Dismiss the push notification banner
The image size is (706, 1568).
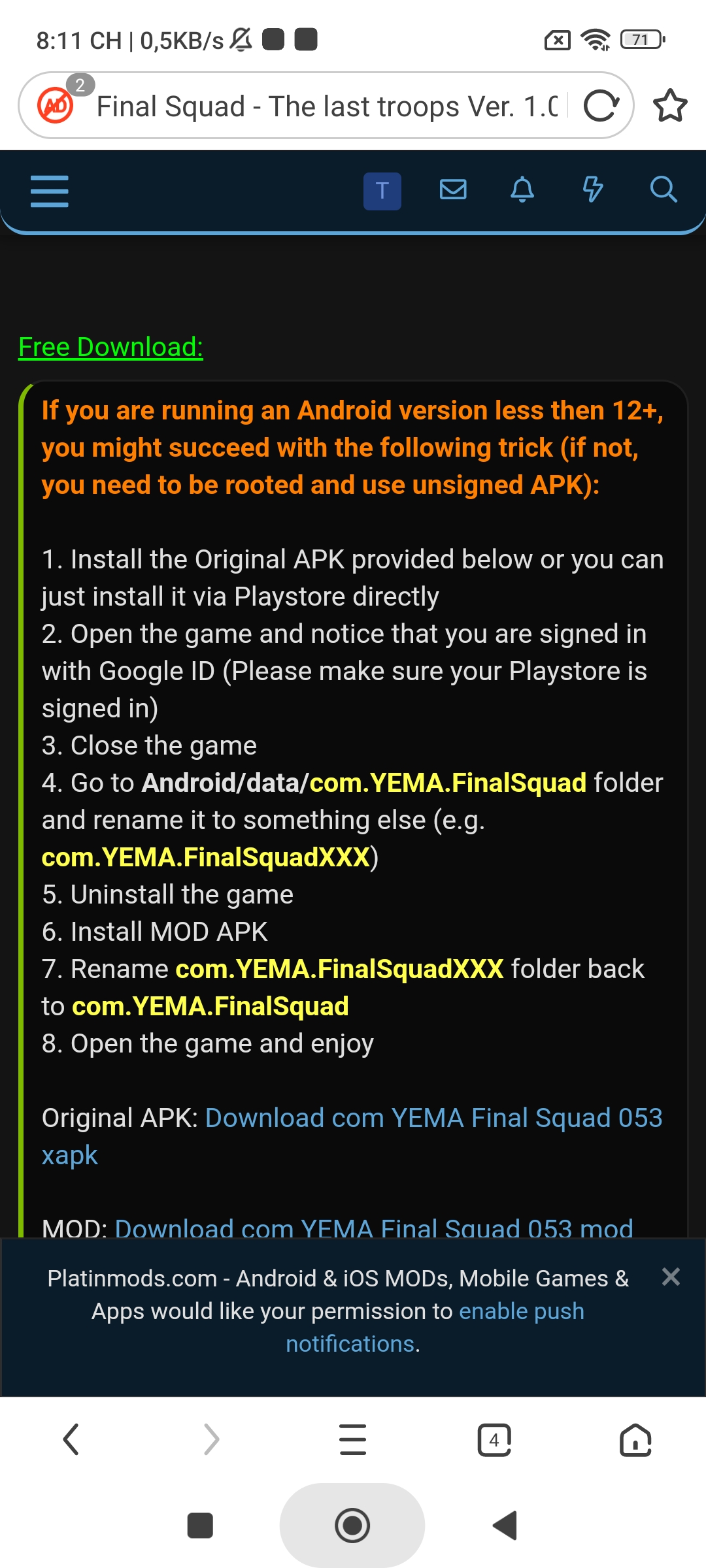coord(671,1277)
